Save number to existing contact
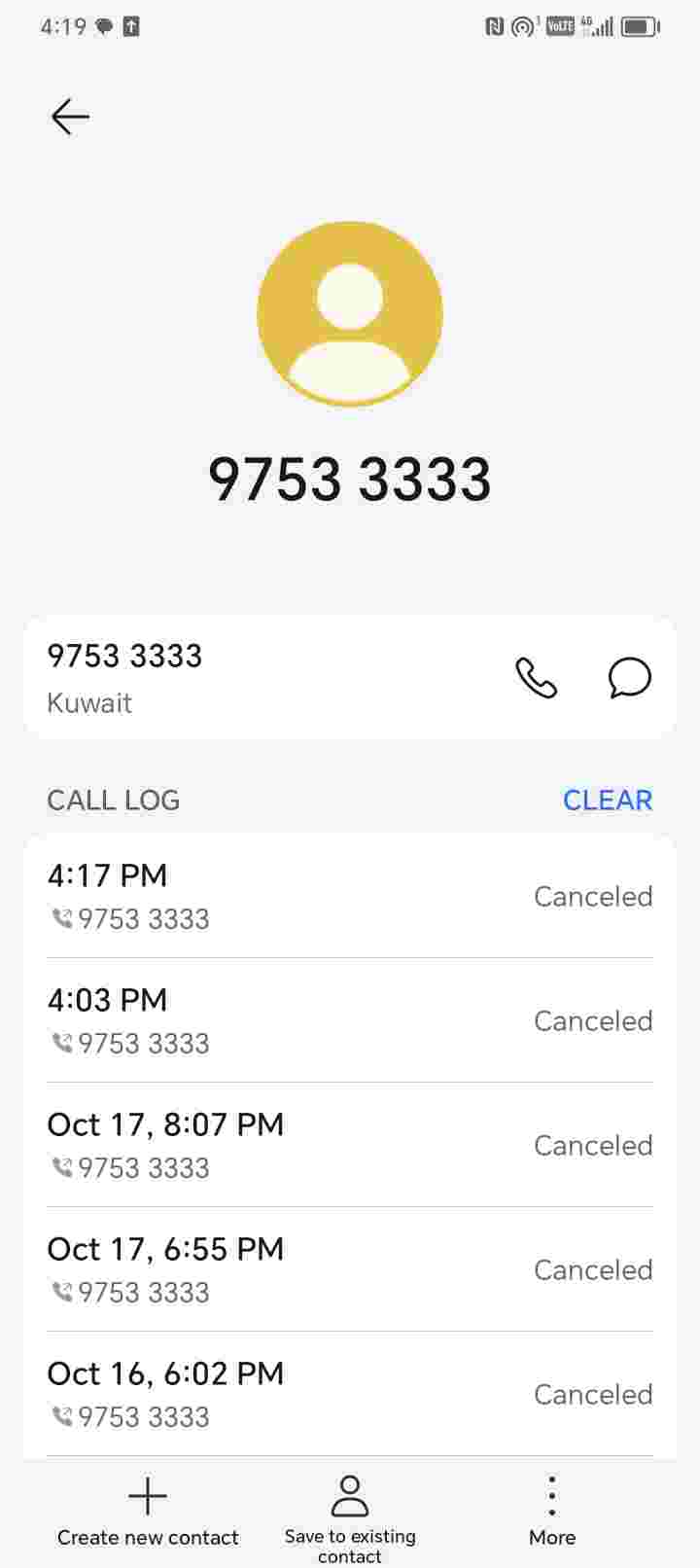This screenshot has height=1568, width=700. 350,1515
